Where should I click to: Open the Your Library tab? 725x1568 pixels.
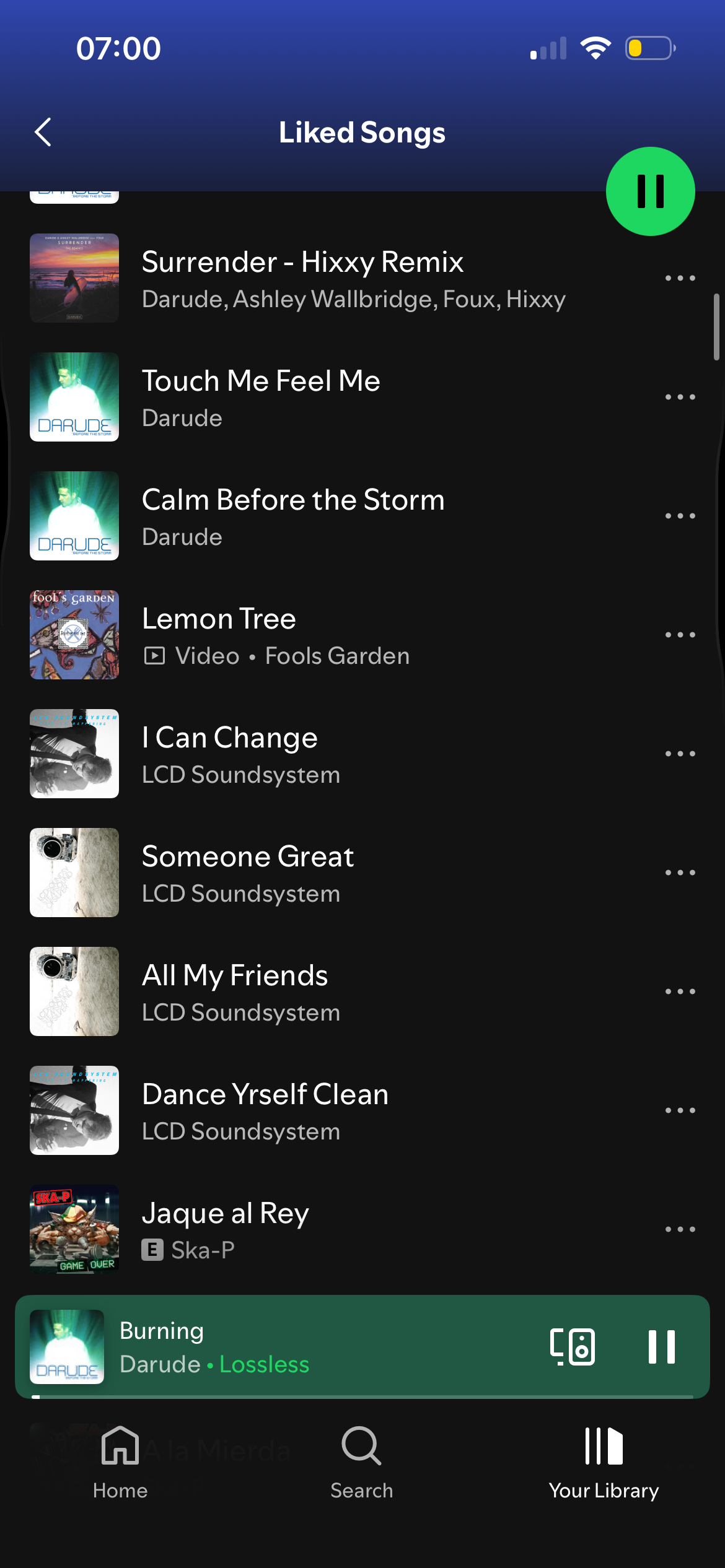(604, 1461)
